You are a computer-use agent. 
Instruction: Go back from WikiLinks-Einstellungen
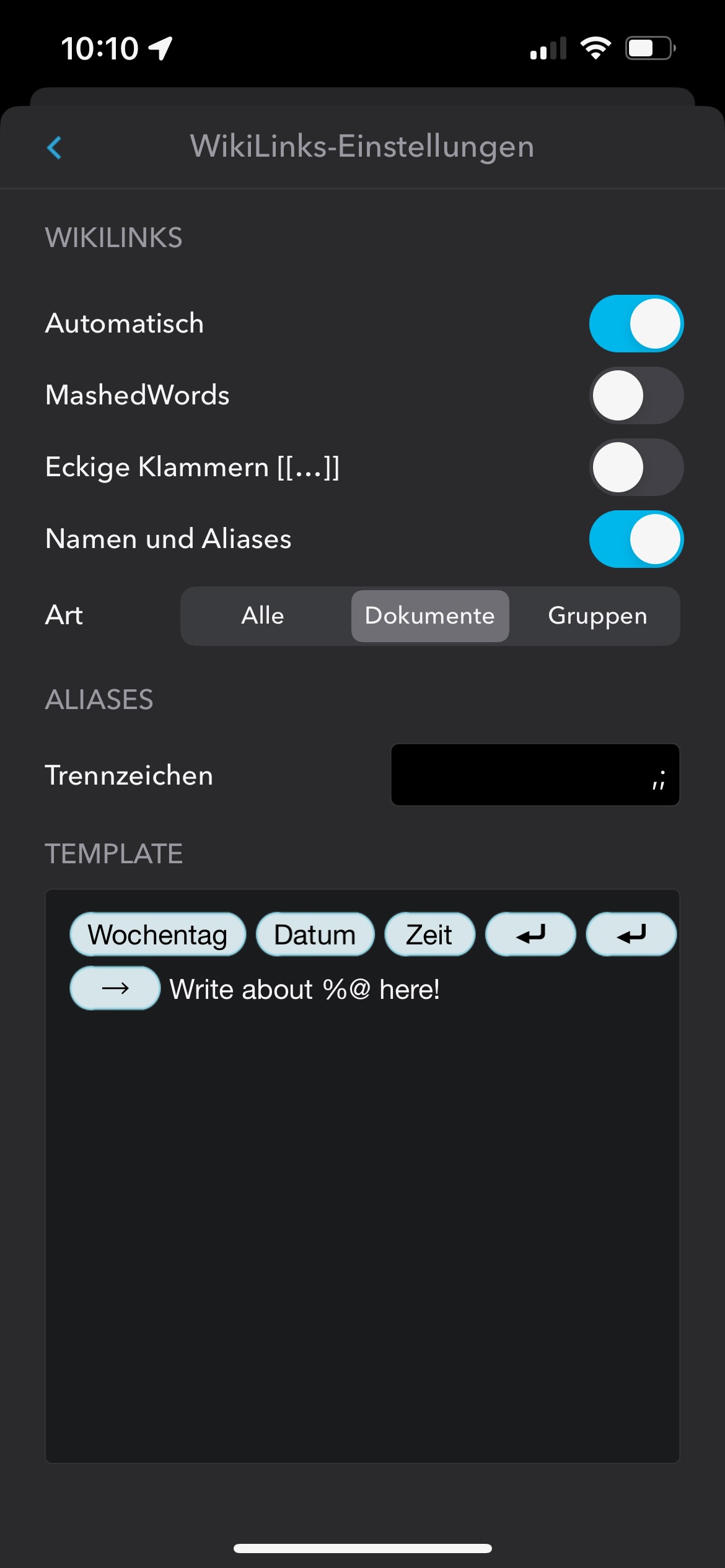[x=55, y=147]
